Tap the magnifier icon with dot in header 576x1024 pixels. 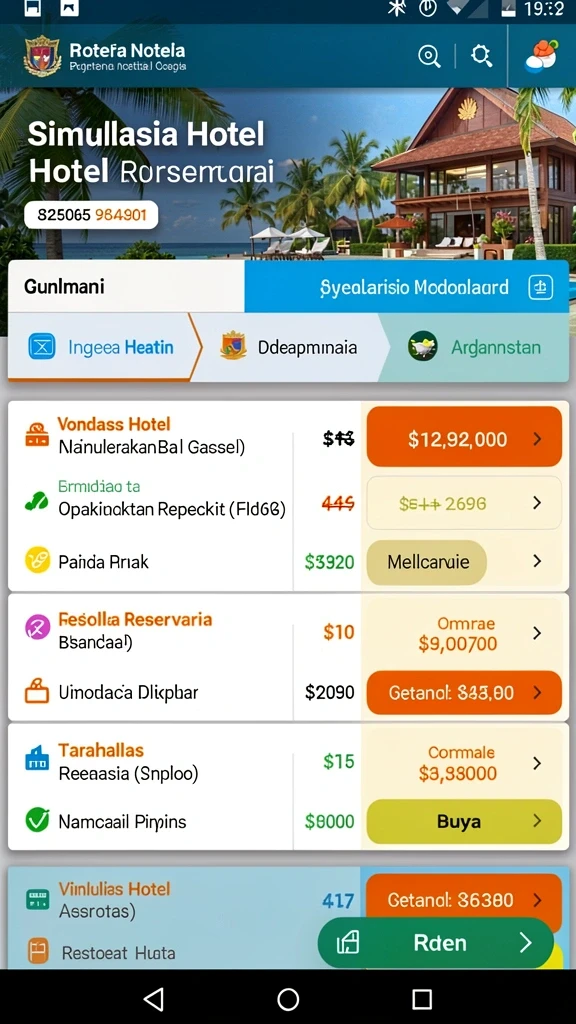[x=429, y=57]
